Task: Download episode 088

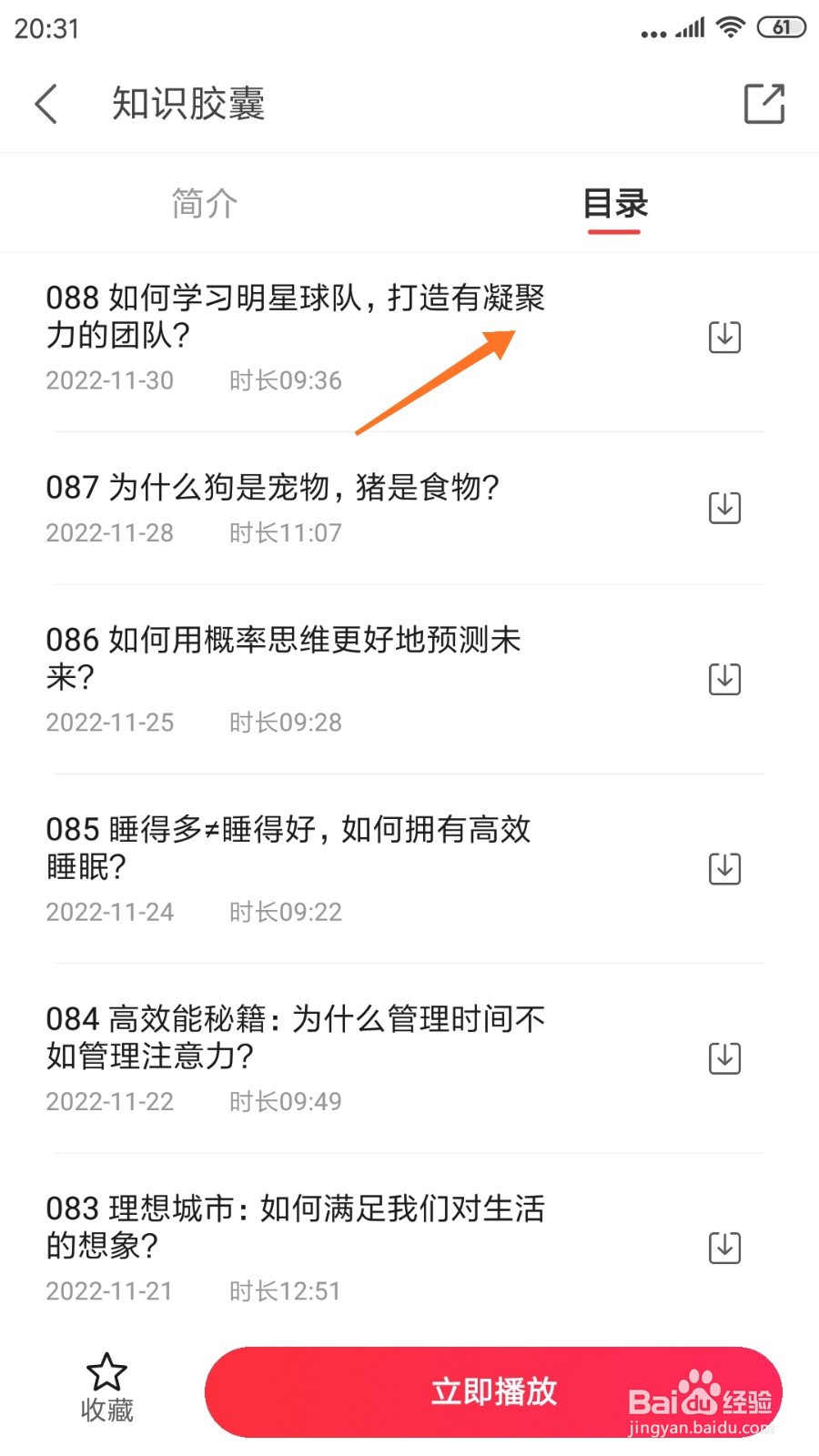Action: tap(724, 337)
